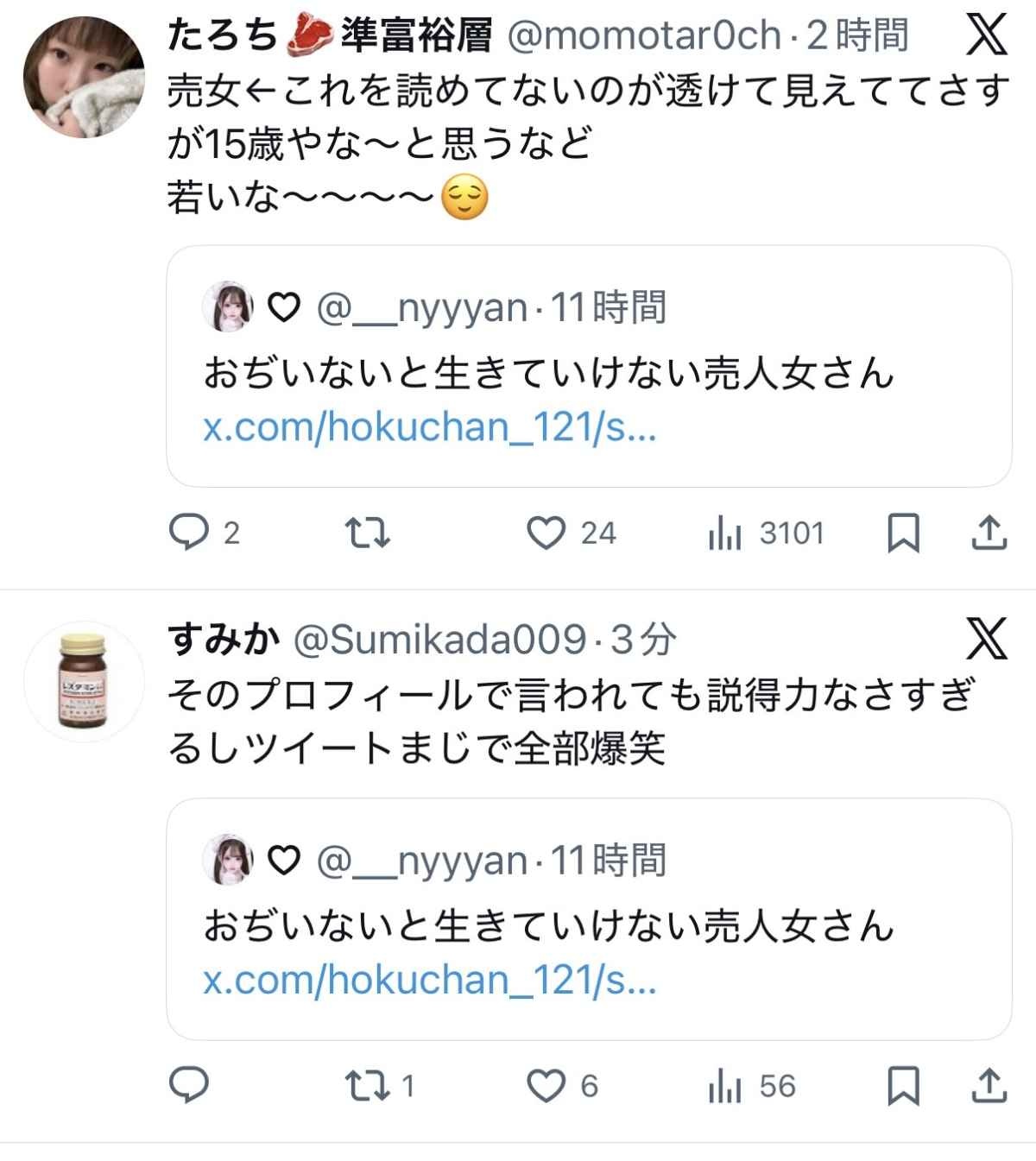Open @momotar0ch username link
The width and height of the screenshot is (1036, 1161).
tap(643, 35)
